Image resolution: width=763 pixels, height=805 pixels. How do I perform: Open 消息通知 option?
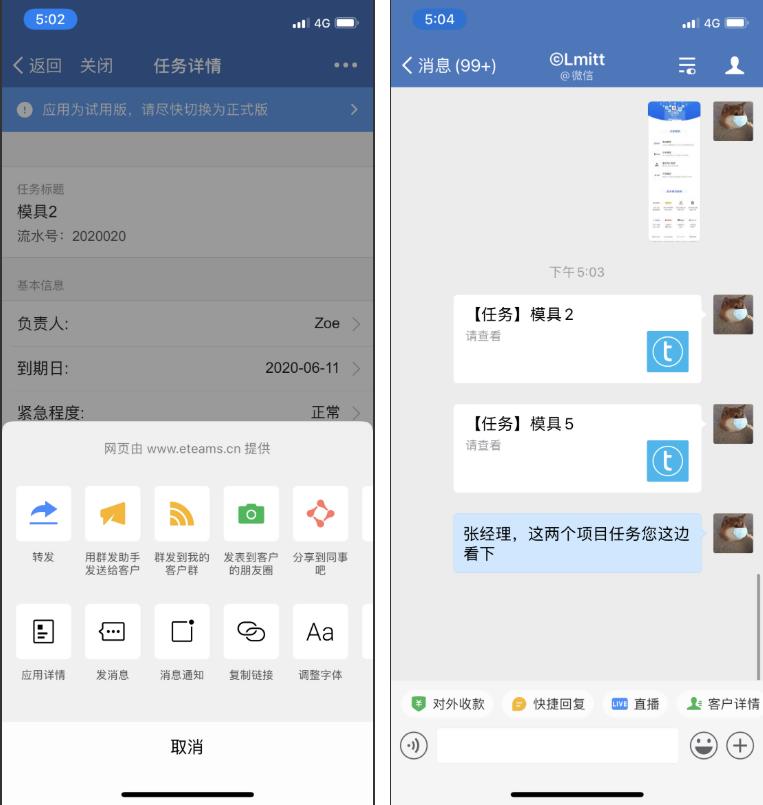click(181, 631)
